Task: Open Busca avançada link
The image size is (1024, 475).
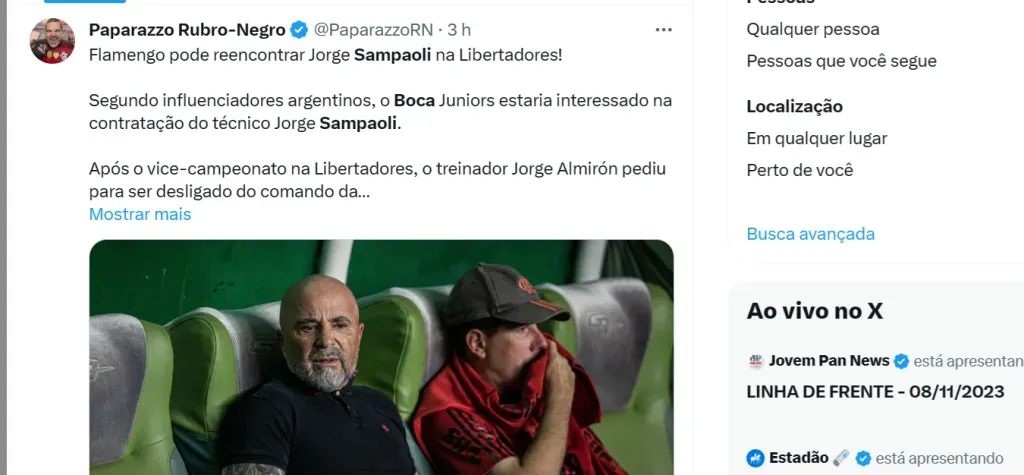Action: click(x=810, y=234)
